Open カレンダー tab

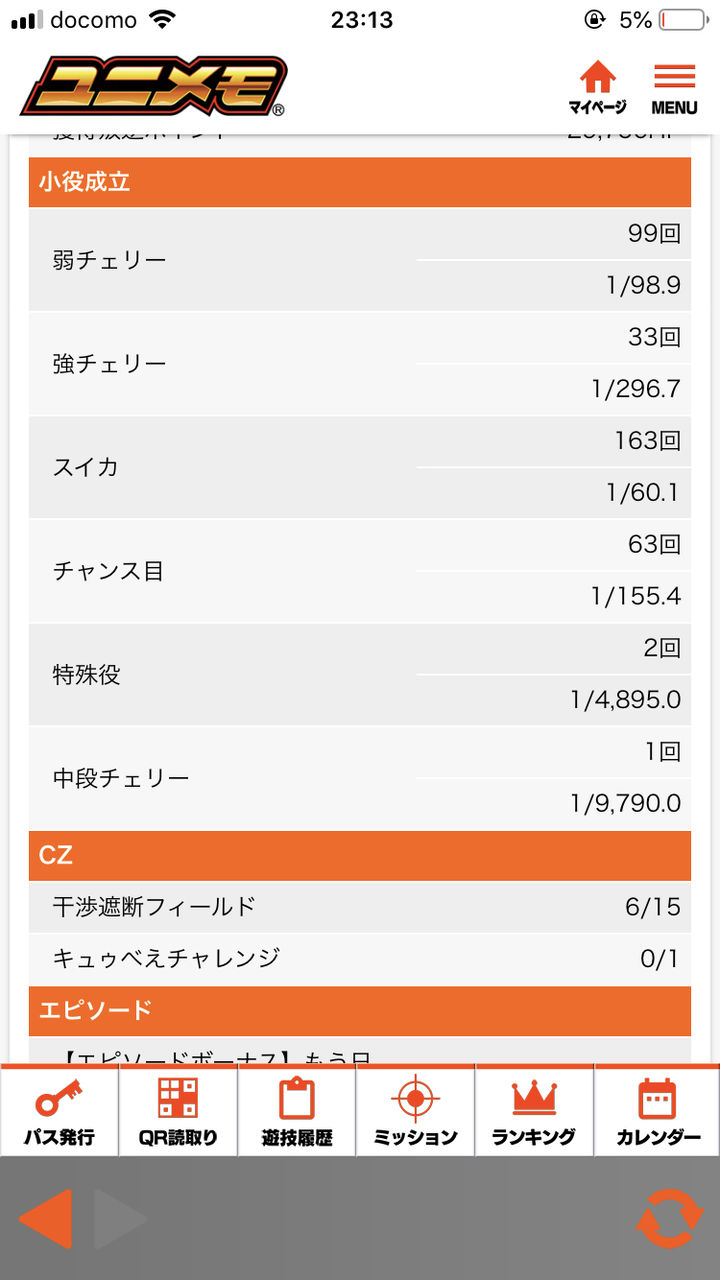(x=658, y=1110)
